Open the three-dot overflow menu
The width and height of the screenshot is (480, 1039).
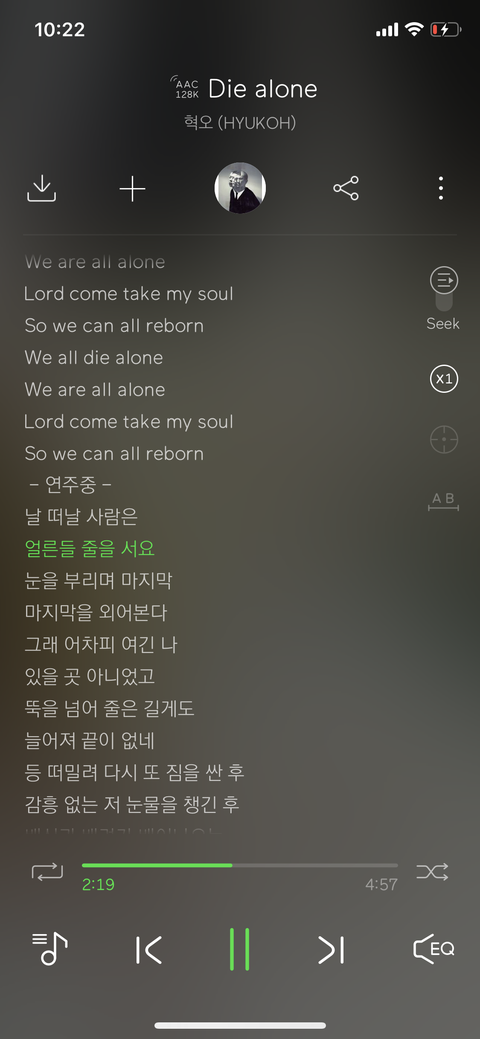[441, 189]
